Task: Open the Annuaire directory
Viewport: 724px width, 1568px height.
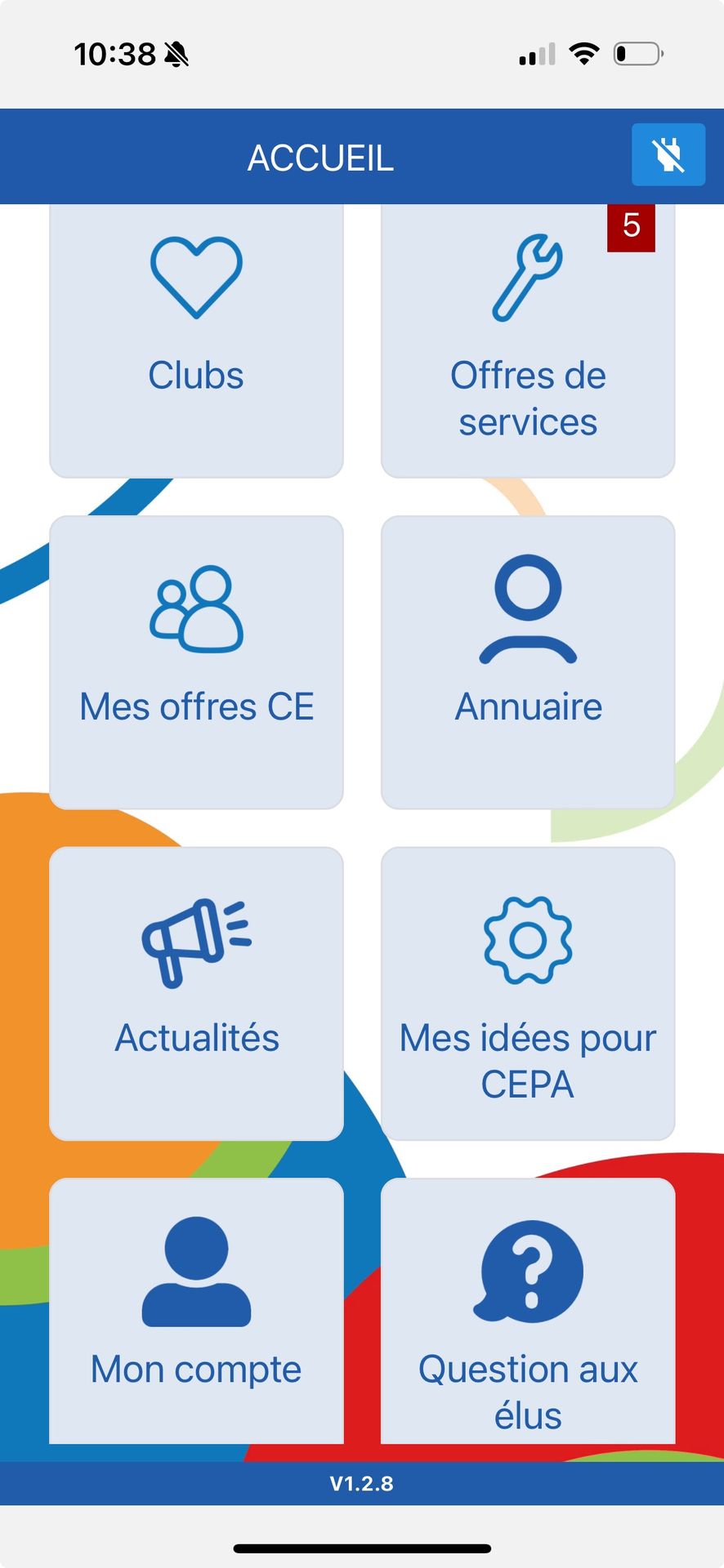Action: [x=528, y=661]
